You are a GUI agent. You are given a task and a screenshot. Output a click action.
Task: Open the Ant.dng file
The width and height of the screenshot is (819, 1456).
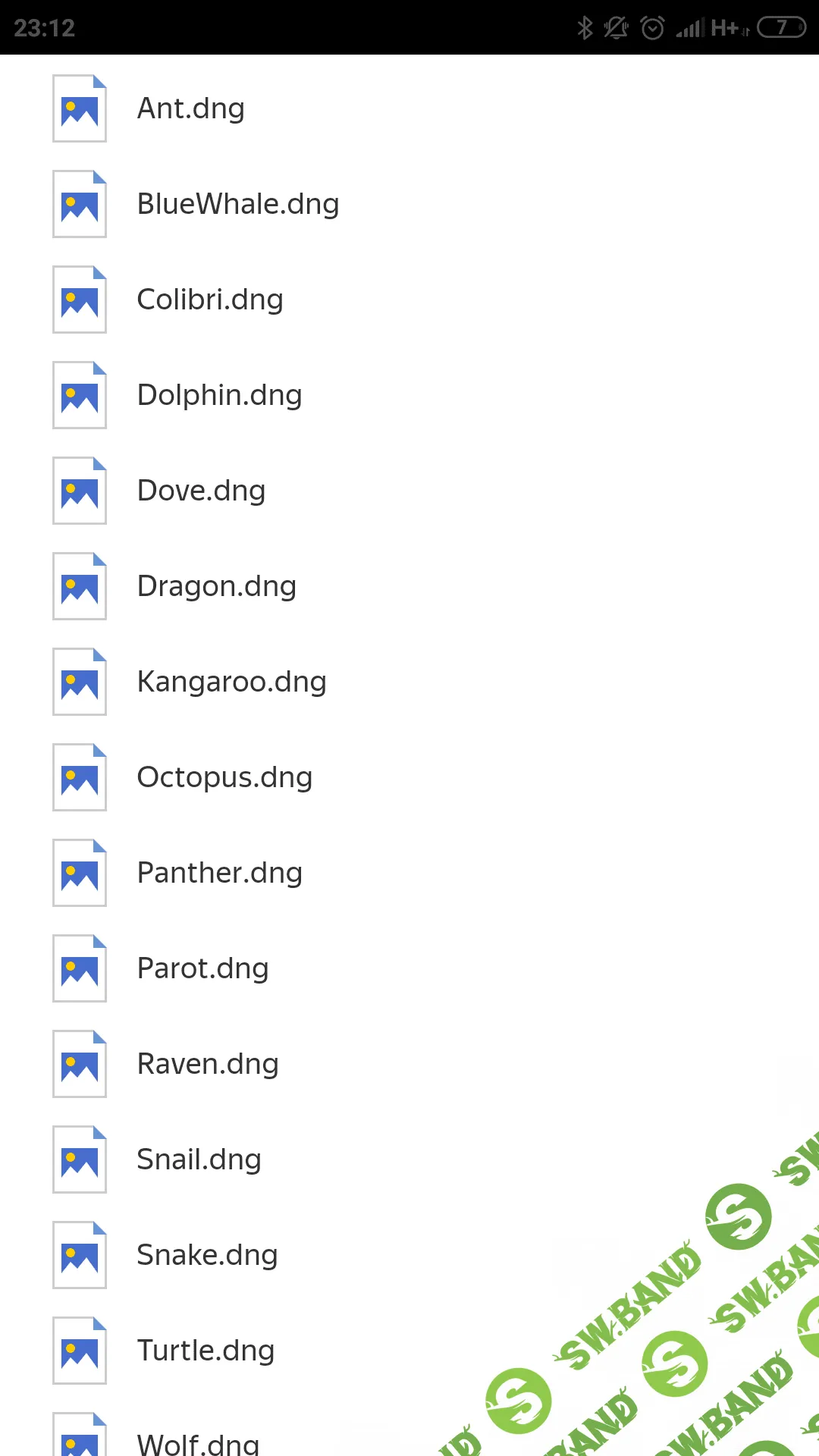point(190,109)
